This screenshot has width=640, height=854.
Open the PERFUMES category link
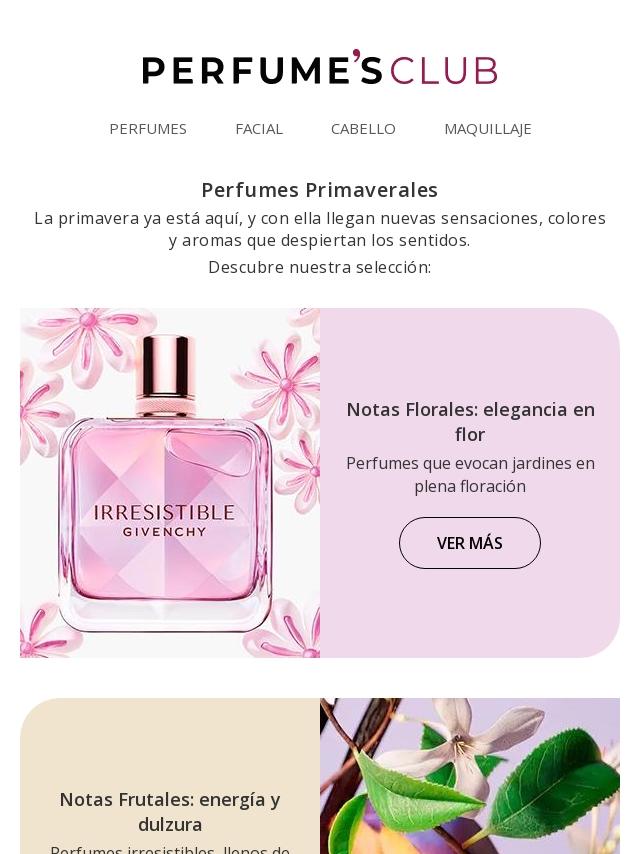pos(148,129)
